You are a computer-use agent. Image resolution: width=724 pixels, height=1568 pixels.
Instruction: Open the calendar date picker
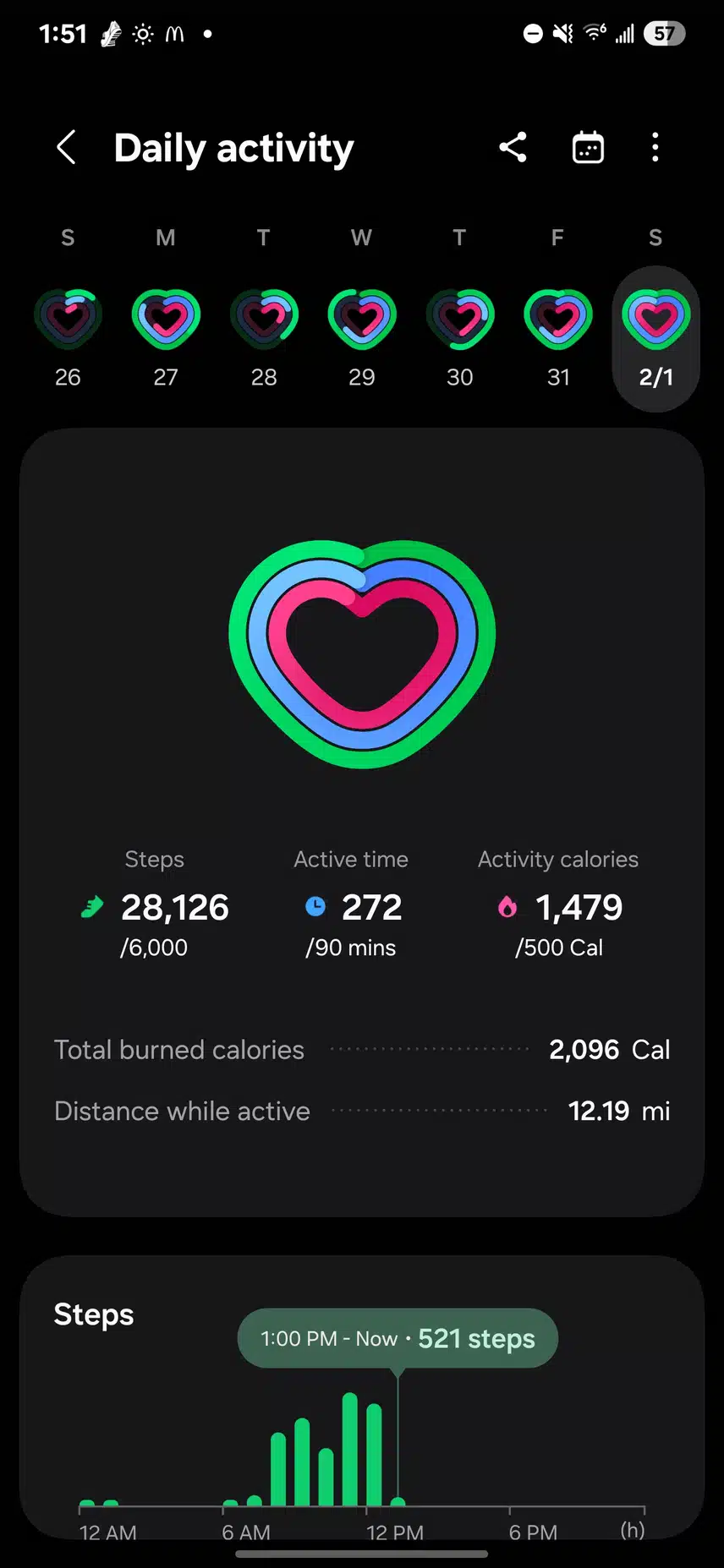pyautogui.click(x=588, y=147)
